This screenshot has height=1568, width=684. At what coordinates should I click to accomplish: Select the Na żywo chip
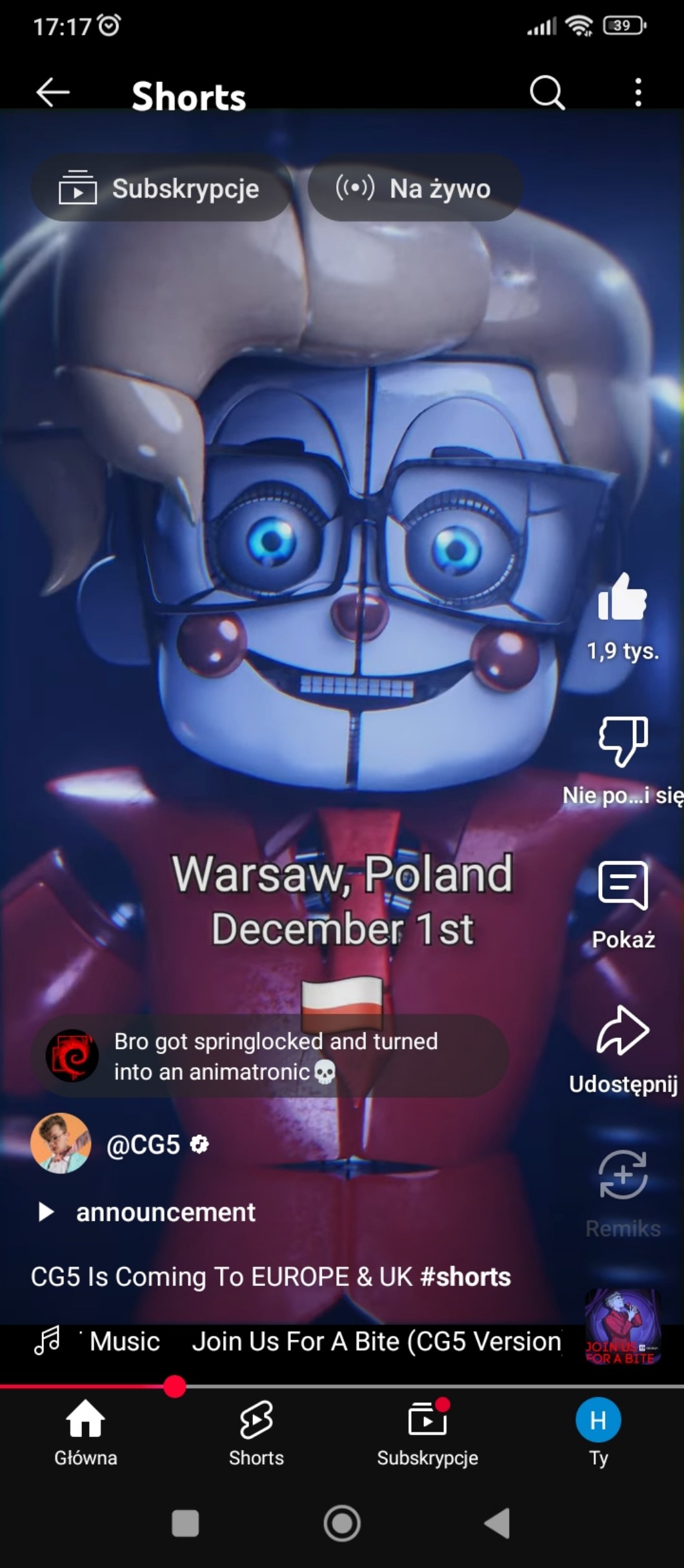414,188
